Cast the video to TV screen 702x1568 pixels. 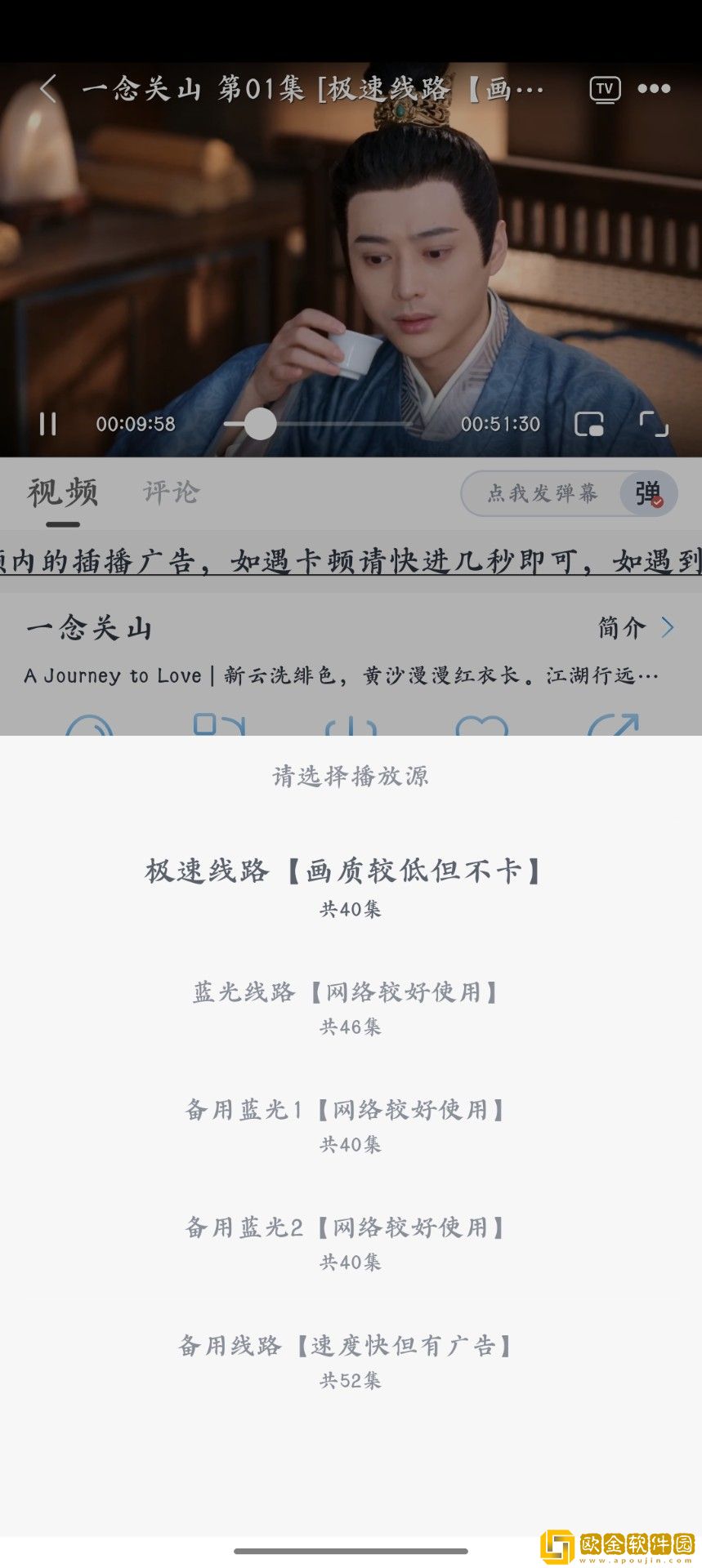pos(603,87)
